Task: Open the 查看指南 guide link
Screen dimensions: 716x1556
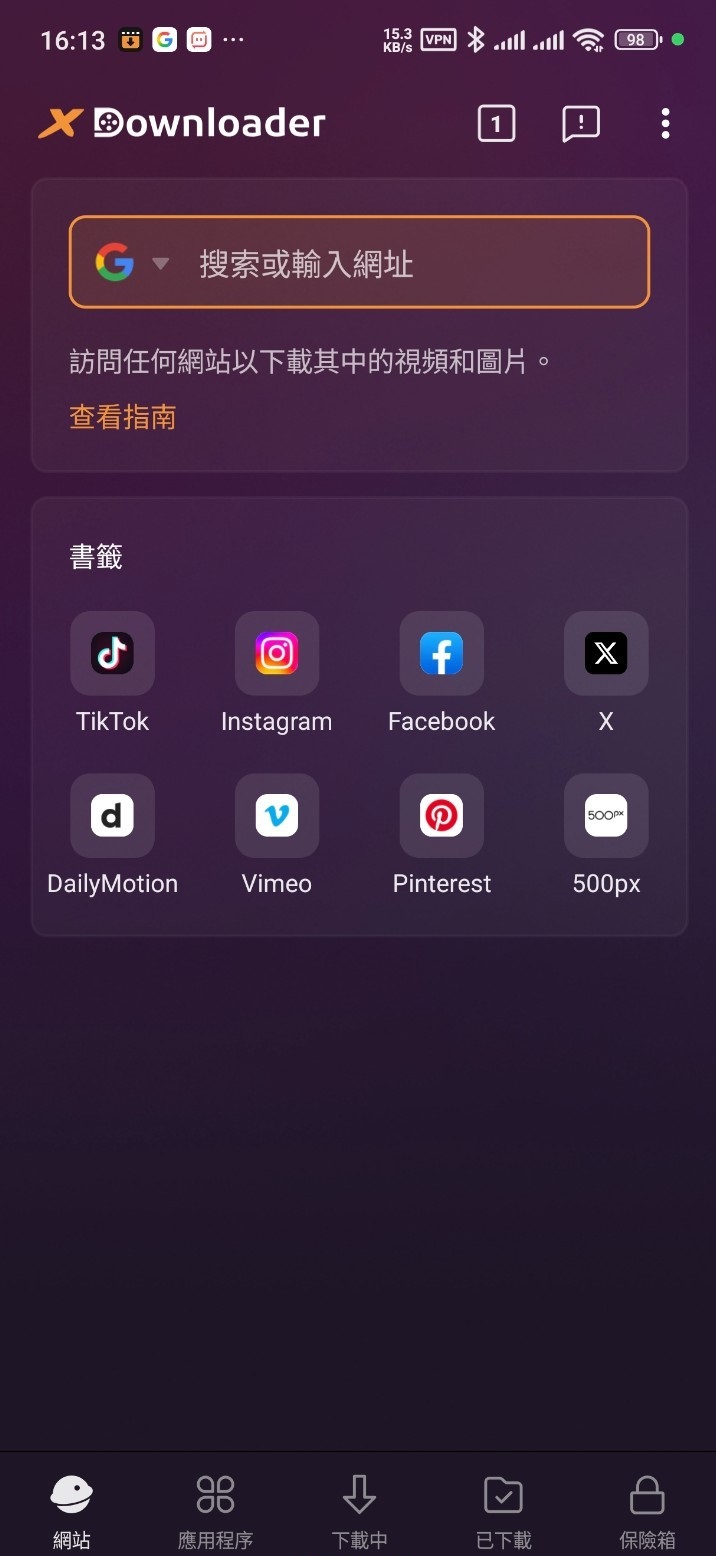Action: pyautogui.click(x=123, y=416)
